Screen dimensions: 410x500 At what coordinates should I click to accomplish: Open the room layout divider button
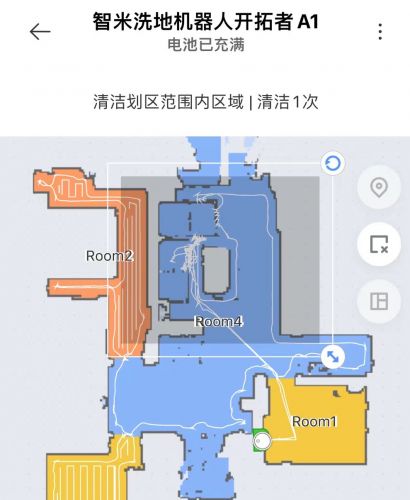click(x=379, y=301)
